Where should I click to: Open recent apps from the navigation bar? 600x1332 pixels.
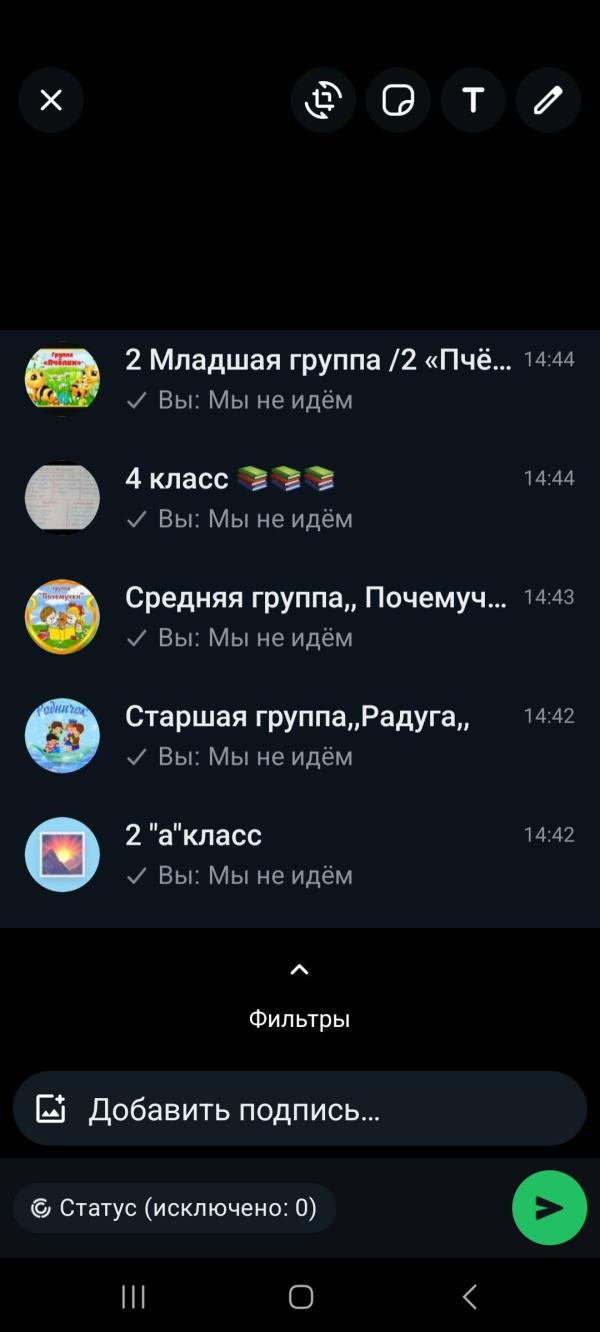tap(133, 1297)
